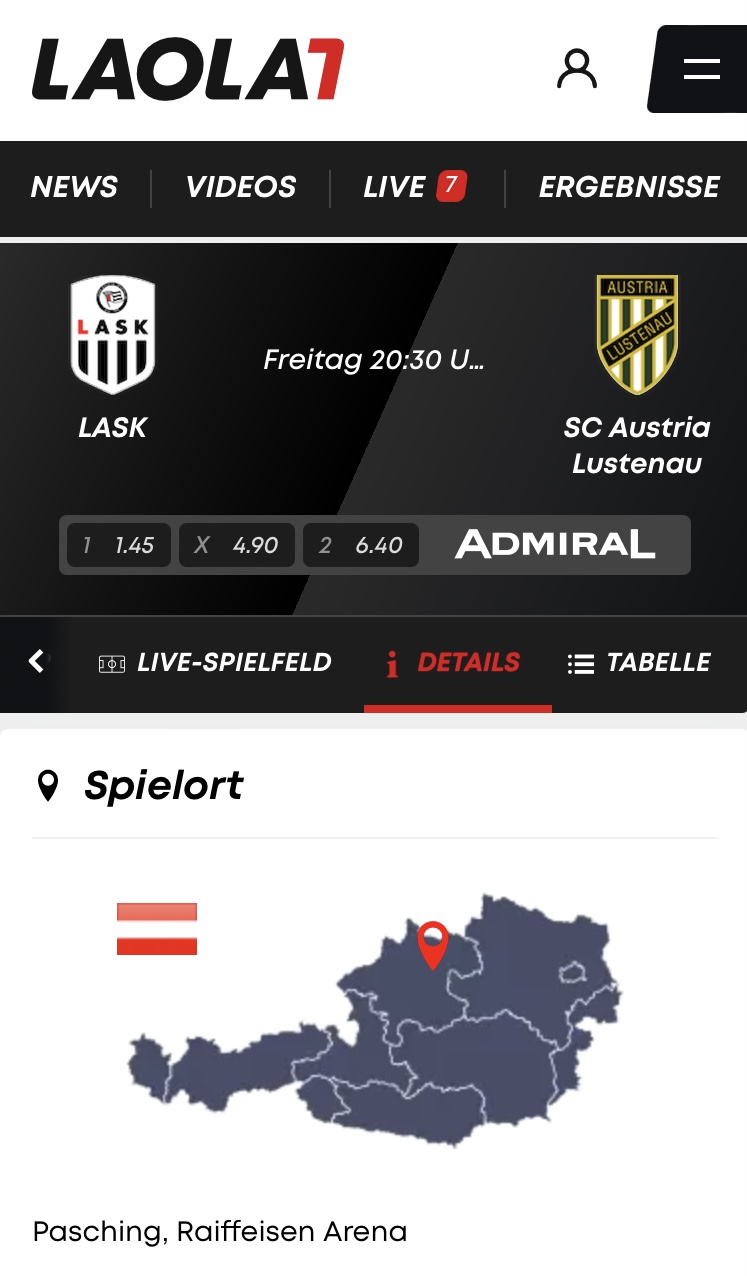Select draw odds 4.90

(x=237, y=545)
